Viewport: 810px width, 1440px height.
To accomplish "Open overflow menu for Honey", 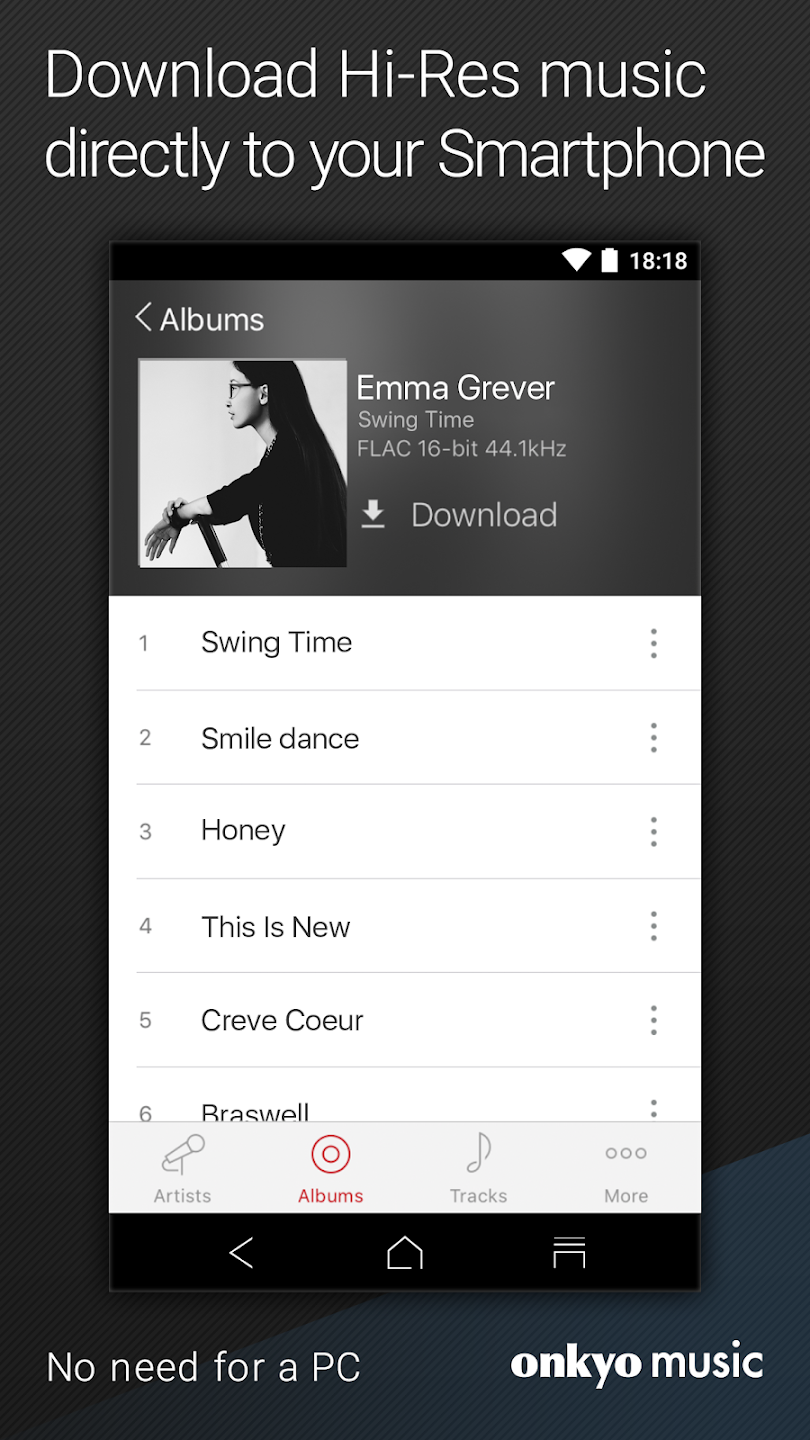I will (x=653, y=831).
